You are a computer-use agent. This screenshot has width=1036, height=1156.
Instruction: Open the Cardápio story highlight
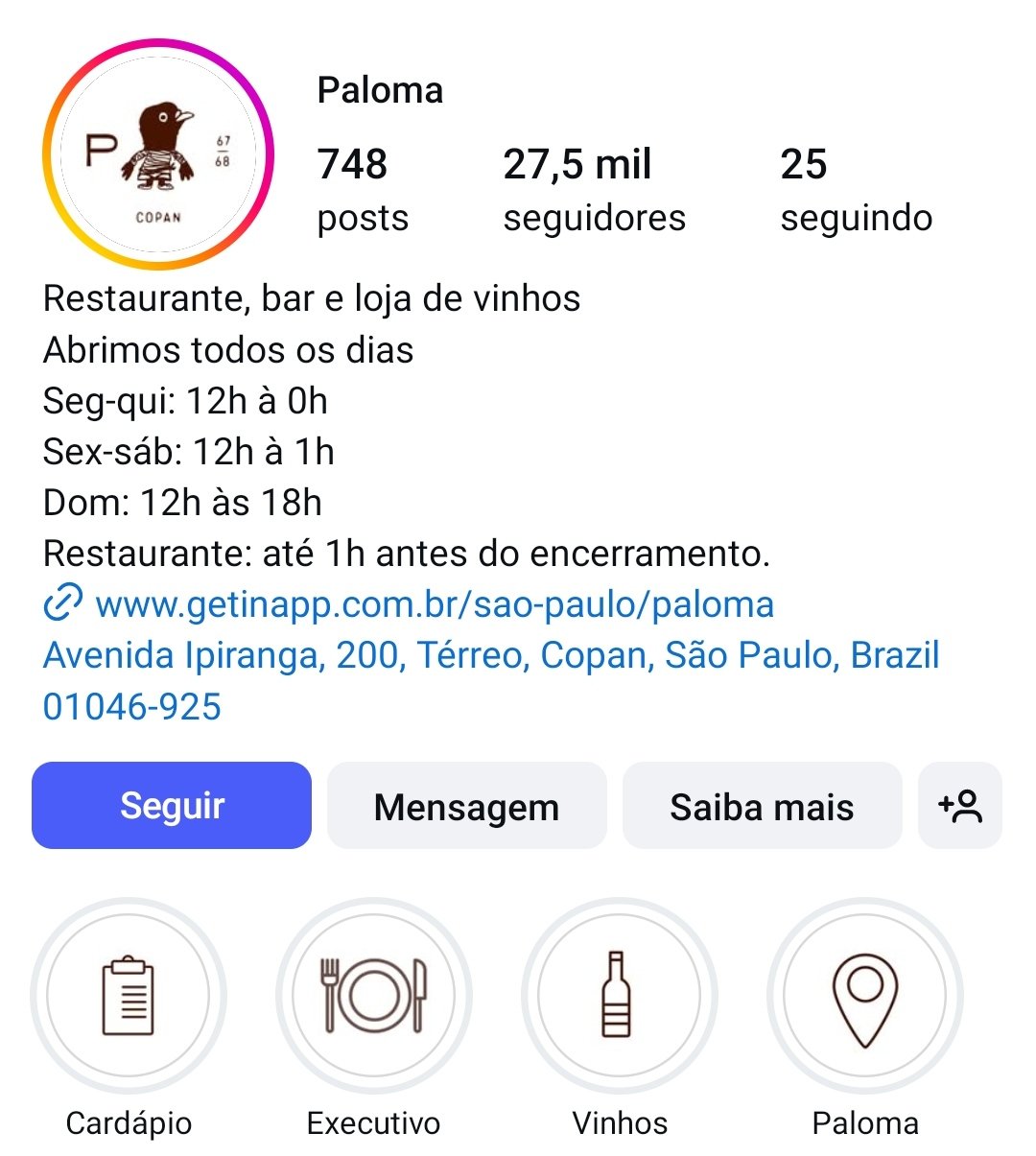click(129, 996)
